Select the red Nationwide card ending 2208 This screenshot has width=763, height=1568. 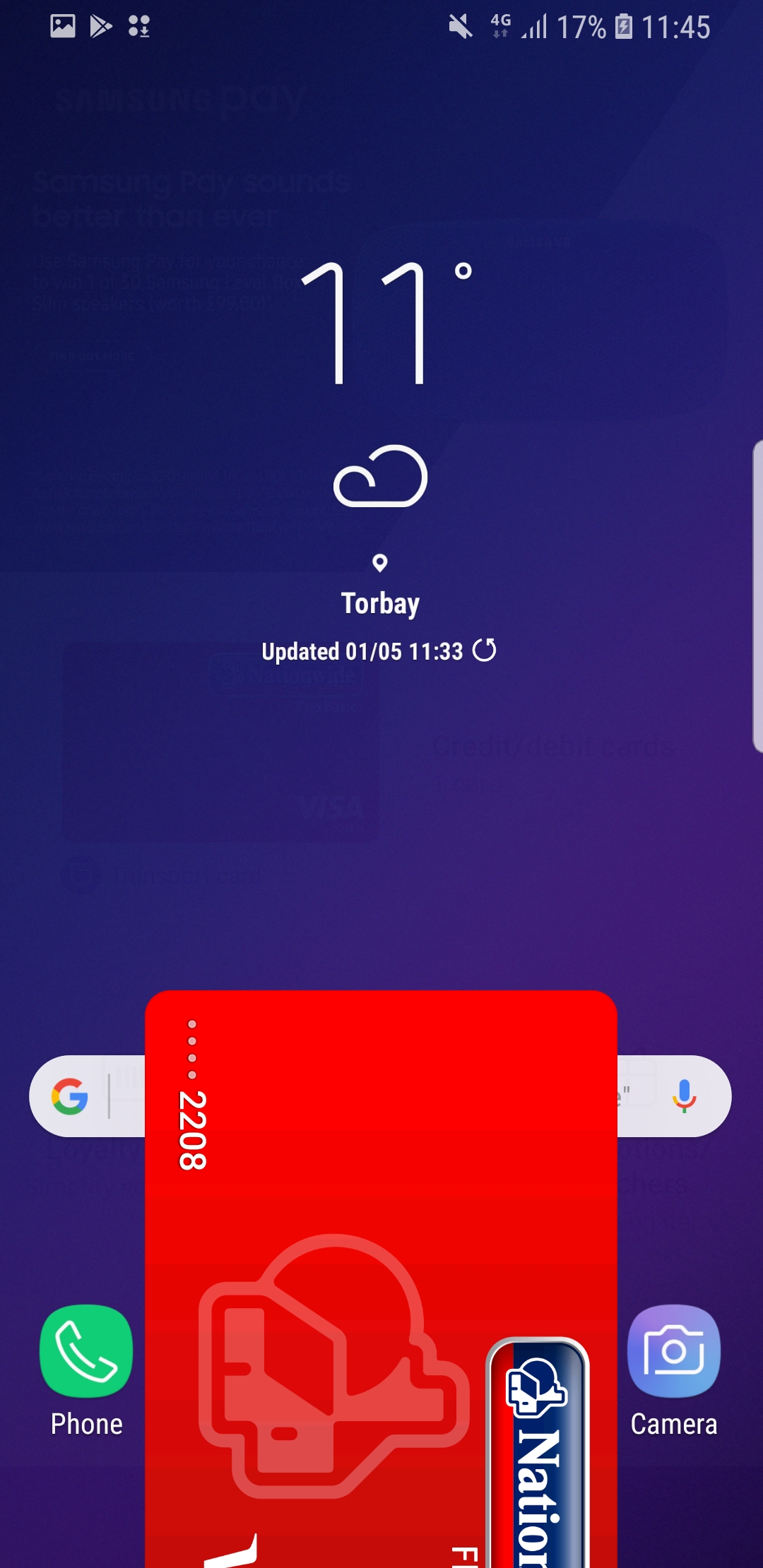[381, 1278]
